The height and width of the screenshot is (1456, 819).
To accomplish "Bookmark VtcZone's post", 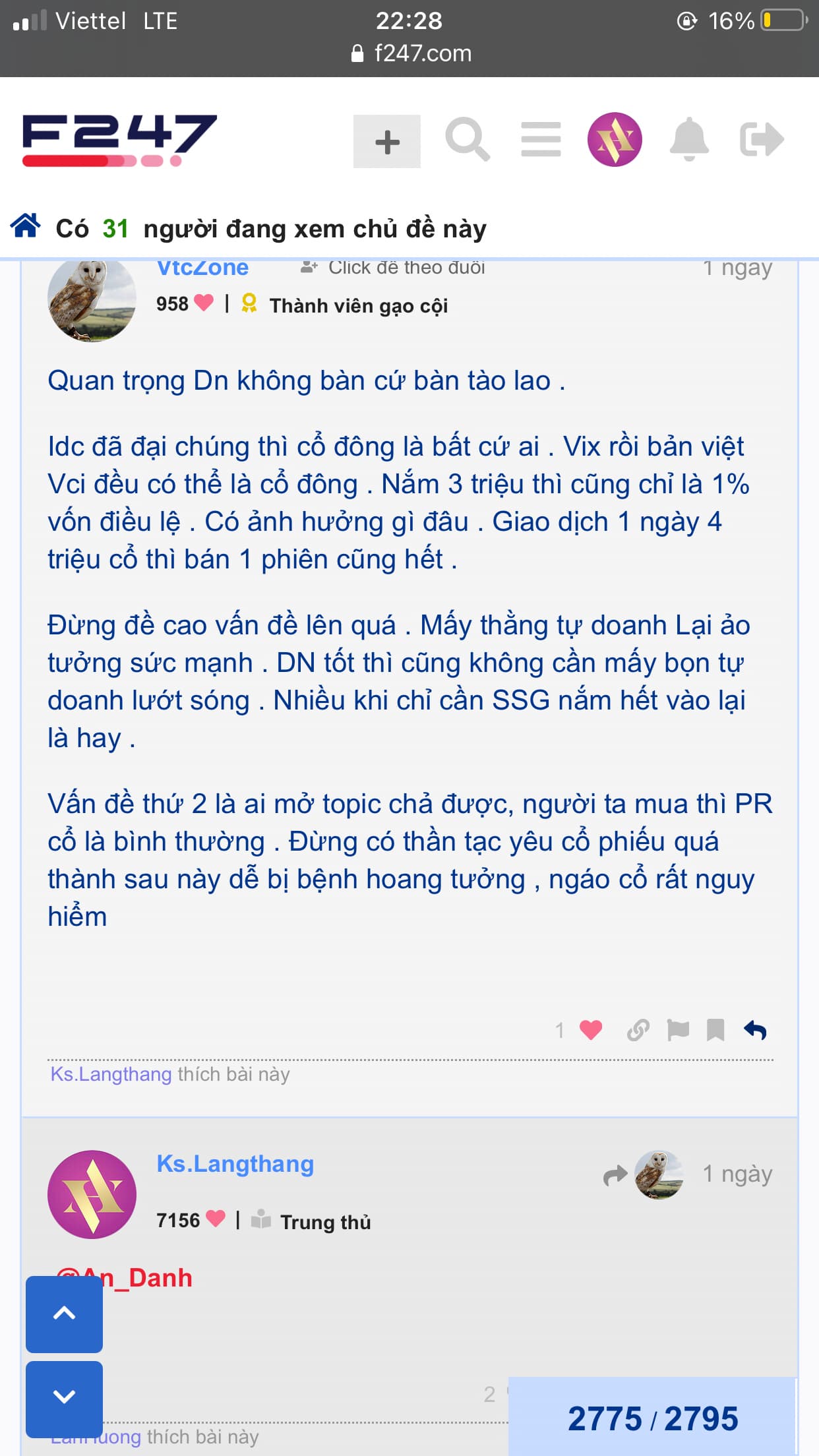I will click(x=715, y=1029).
